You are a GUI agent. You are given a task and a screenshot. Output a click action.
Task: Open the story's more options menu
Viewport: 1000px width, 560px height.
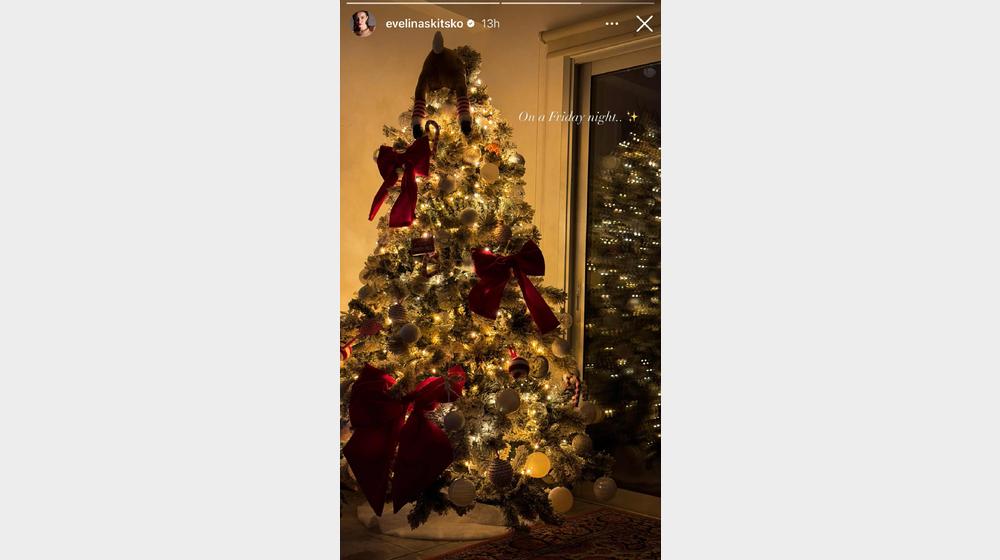(x=612, y=24)
